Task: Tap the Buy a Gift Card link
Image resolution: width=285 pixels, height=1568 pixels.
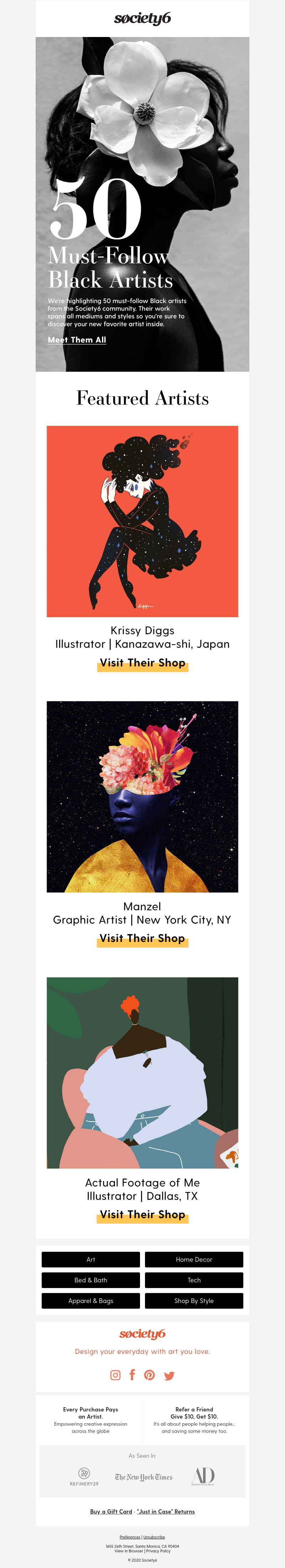Action: (111, 1511)
